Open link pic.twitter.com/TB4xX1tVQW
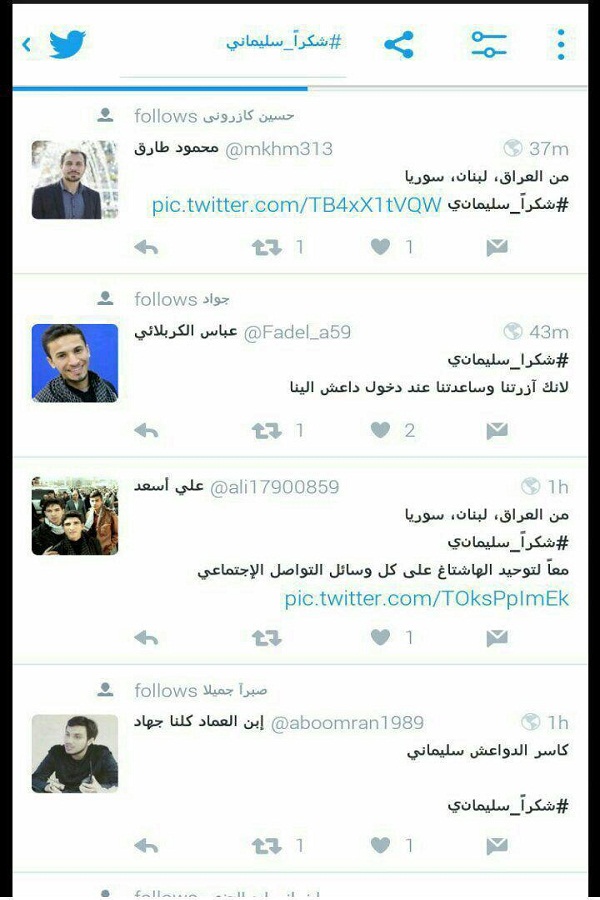This screenshot has width=600, height=900. [x=296, y=205]
